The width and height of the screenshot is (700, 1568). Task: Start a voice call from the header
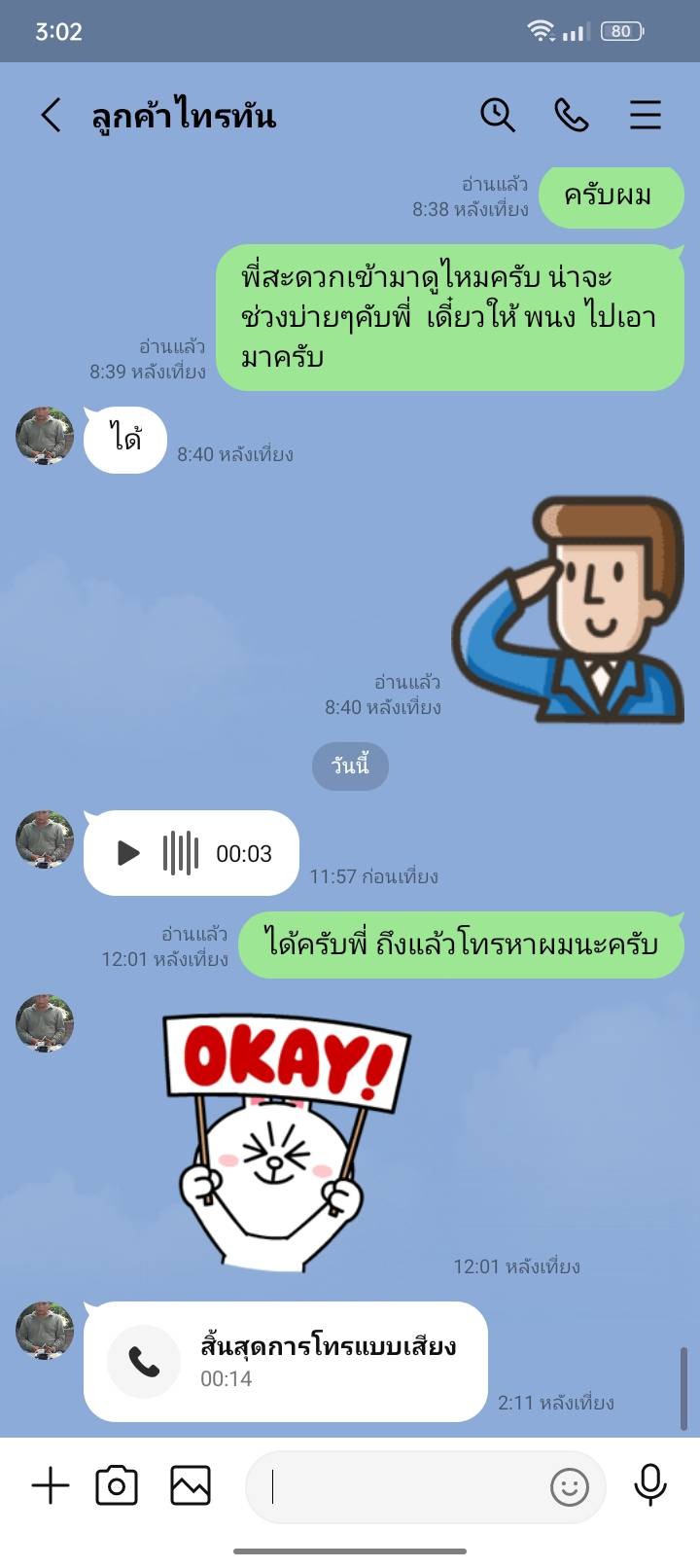(571, 115)
